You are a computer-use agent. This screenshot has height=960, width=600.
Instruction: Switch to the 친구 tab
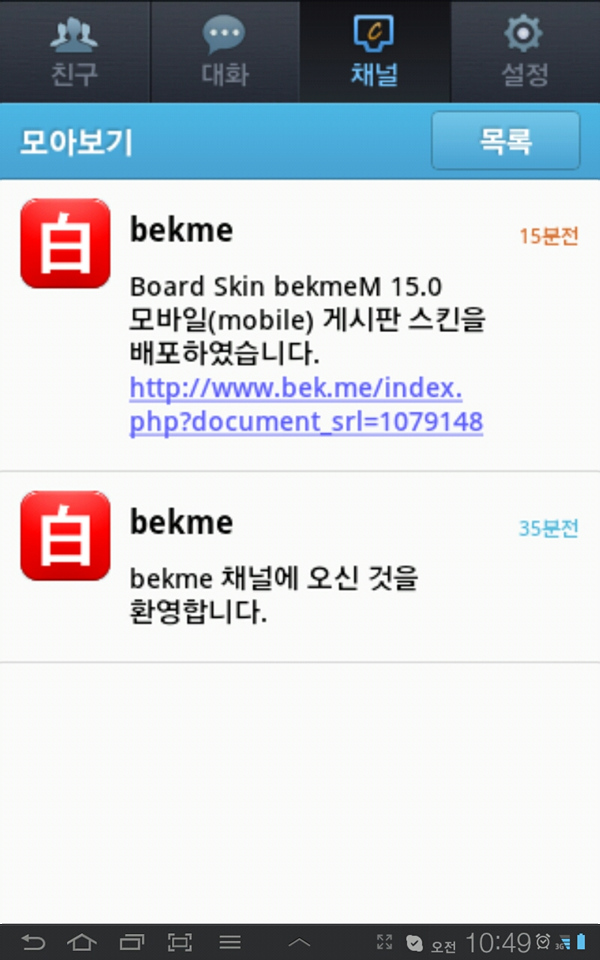[75, 52]
